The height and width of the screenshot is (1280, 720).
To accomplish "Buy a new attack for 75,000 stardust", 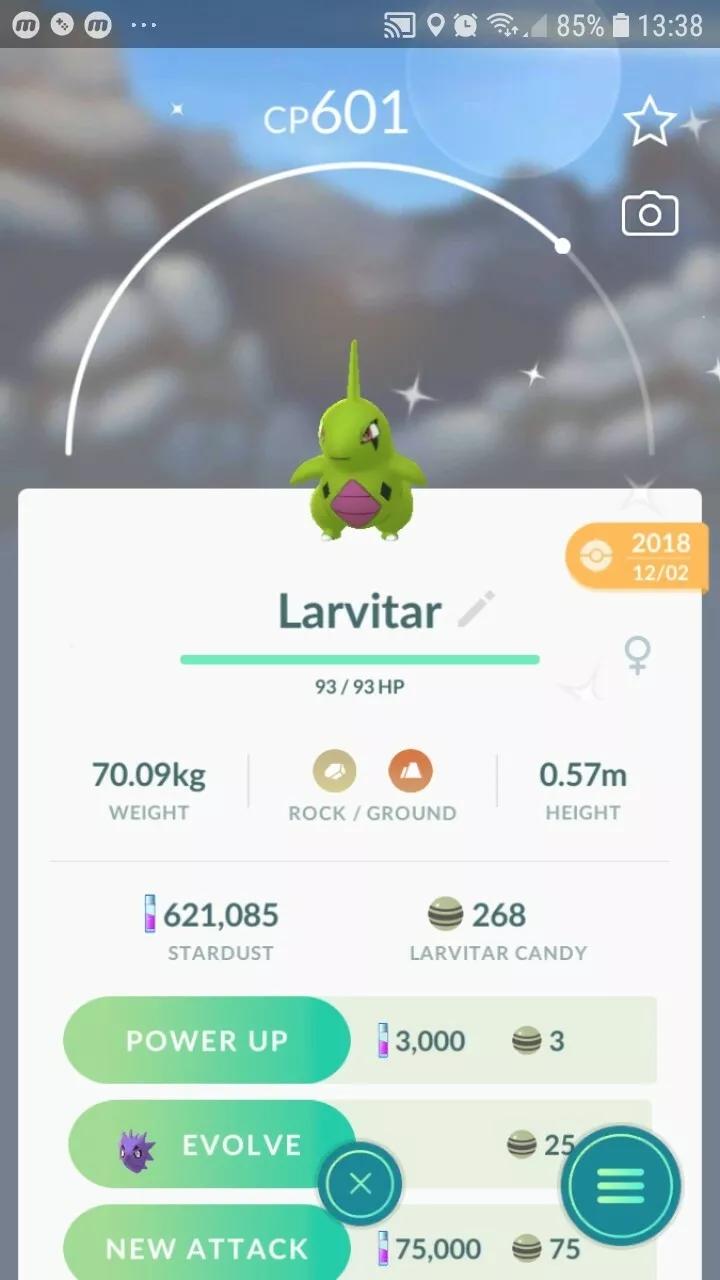I will 207,1247.
